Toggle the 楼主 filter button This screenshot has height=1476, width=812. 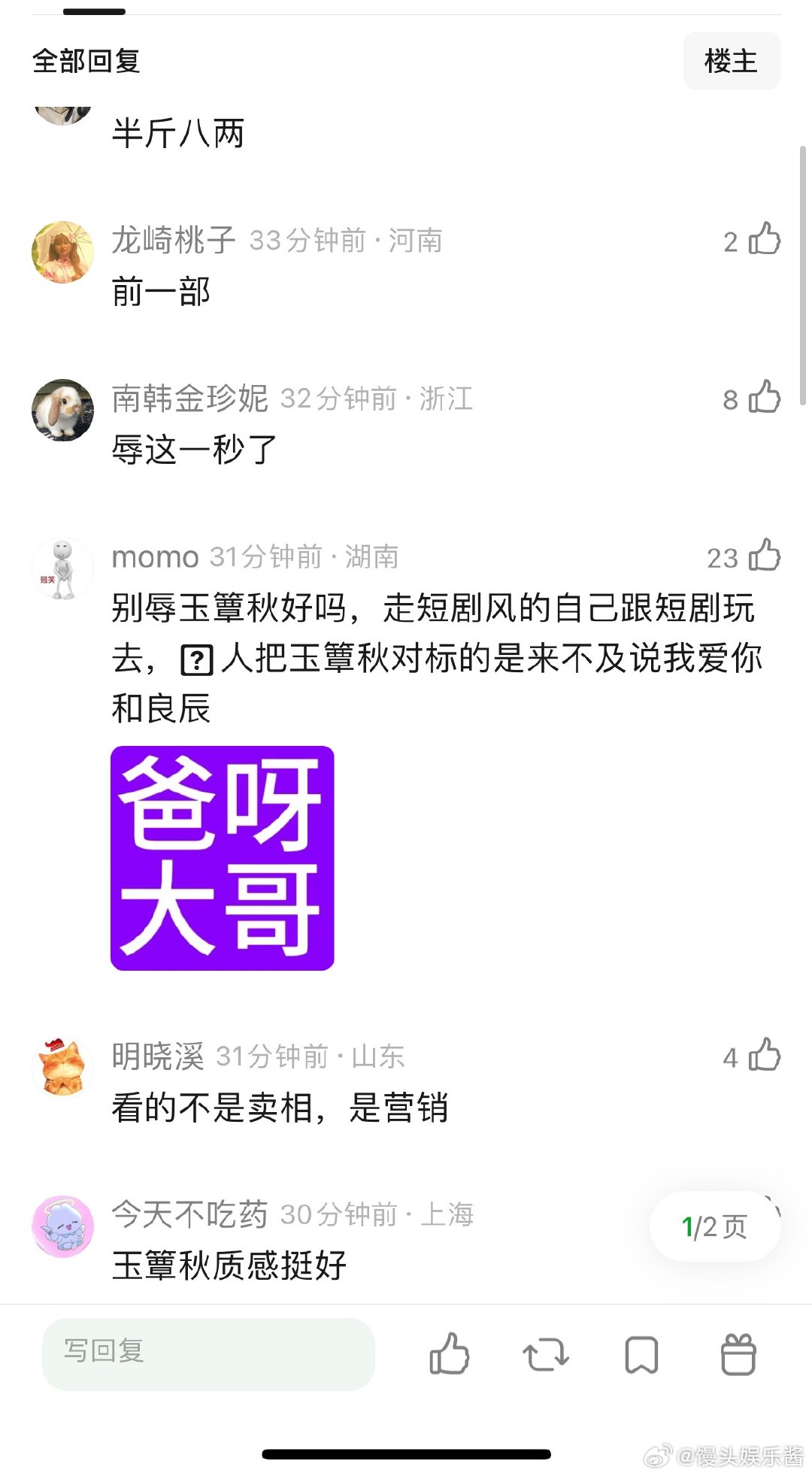click(x=732, y=62)
